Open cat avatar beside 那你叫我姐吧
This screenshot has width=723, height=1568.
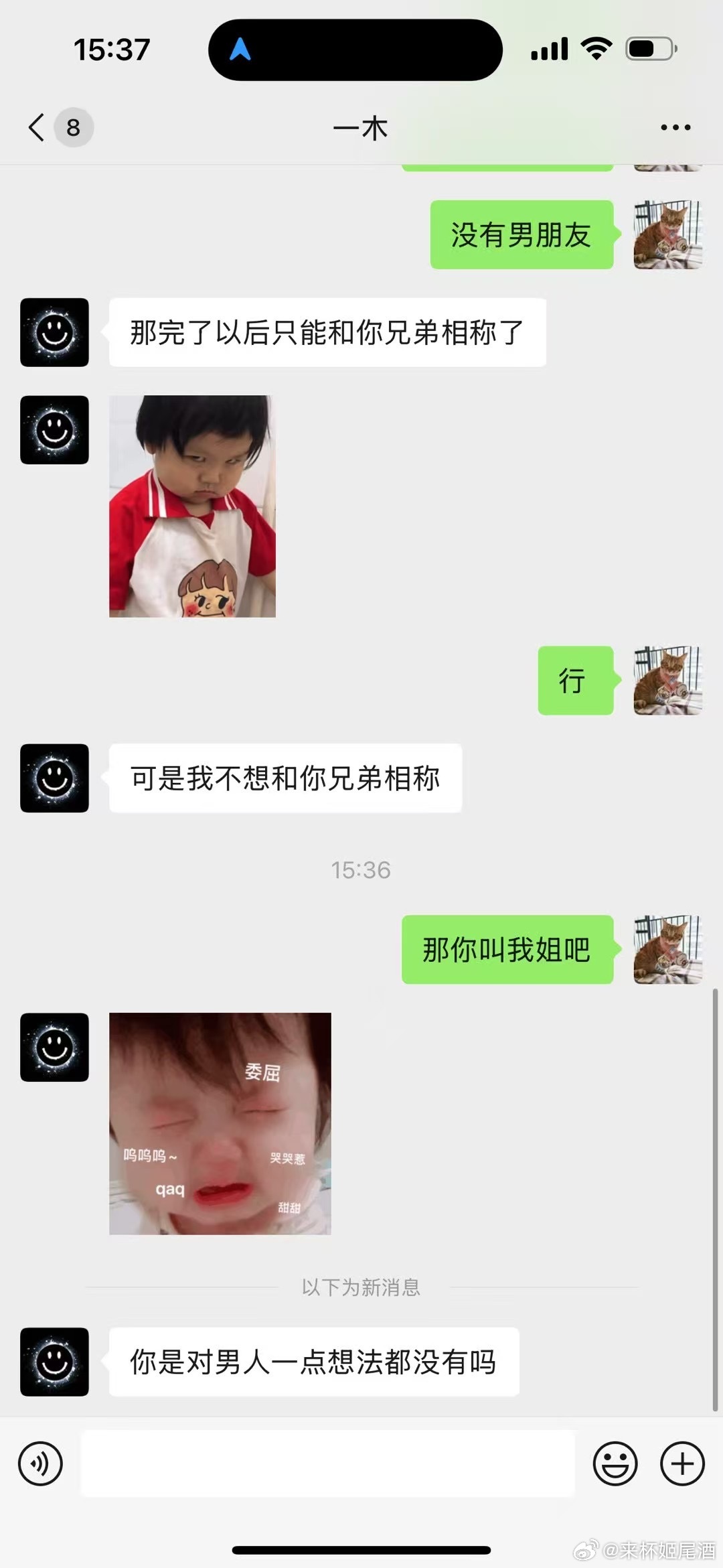667,949
